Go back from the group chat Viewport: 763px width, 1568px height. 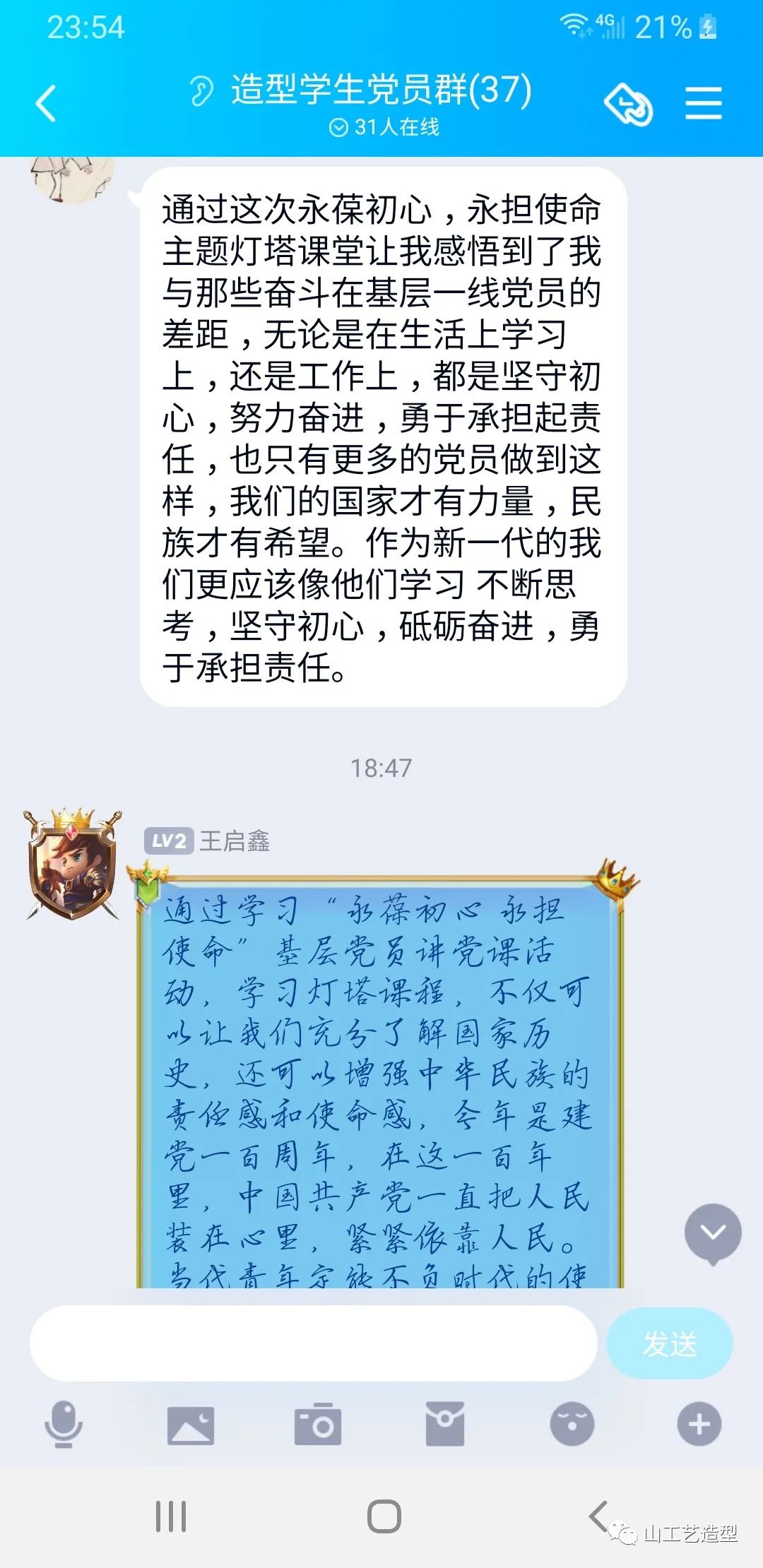[x=47, y=104]
